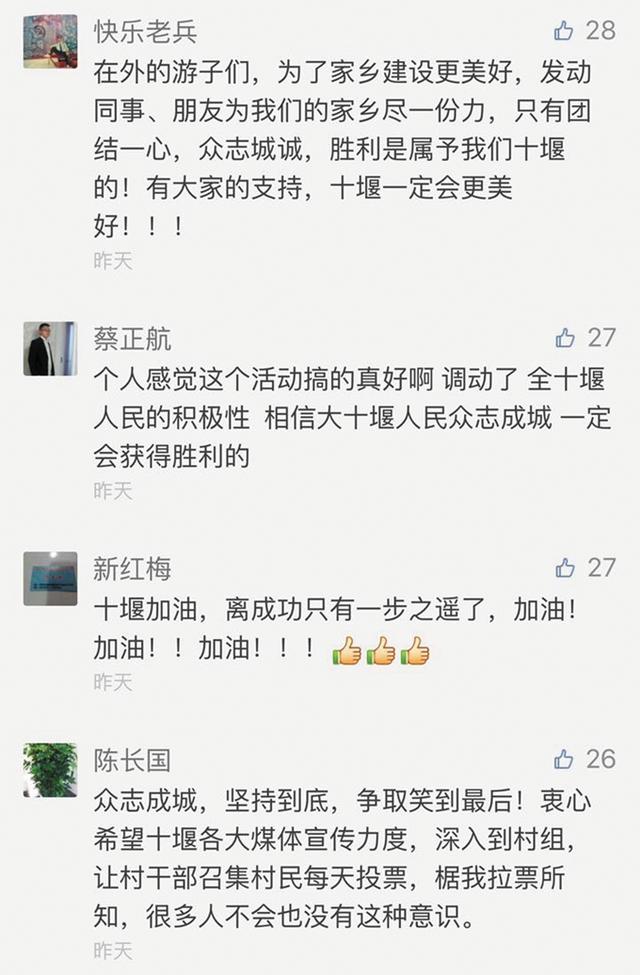
Task: Give a thumbs-up to 新红梅's comment
Action: pos(565,568)
